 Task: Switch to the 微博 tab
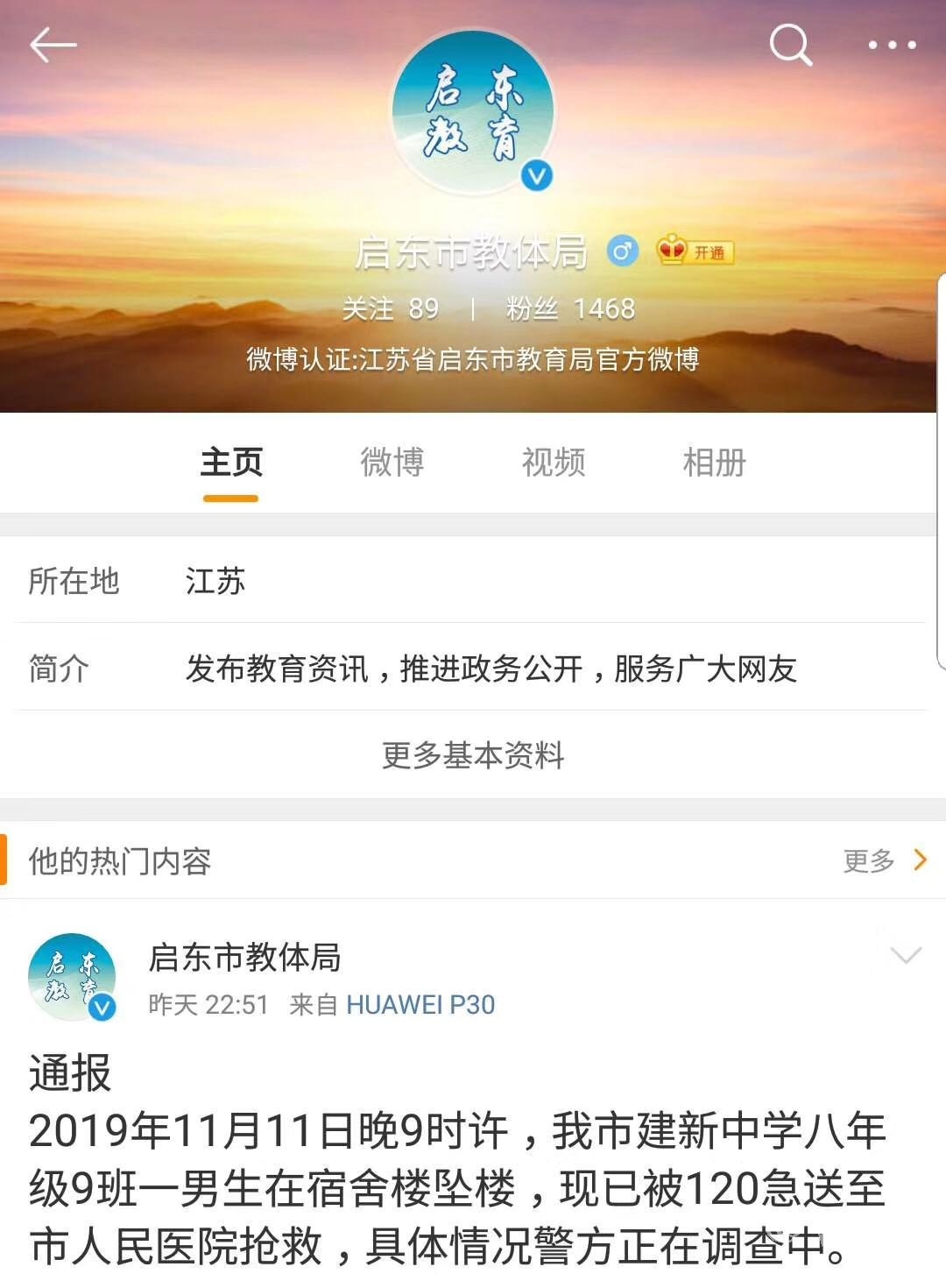pos(392,463)
